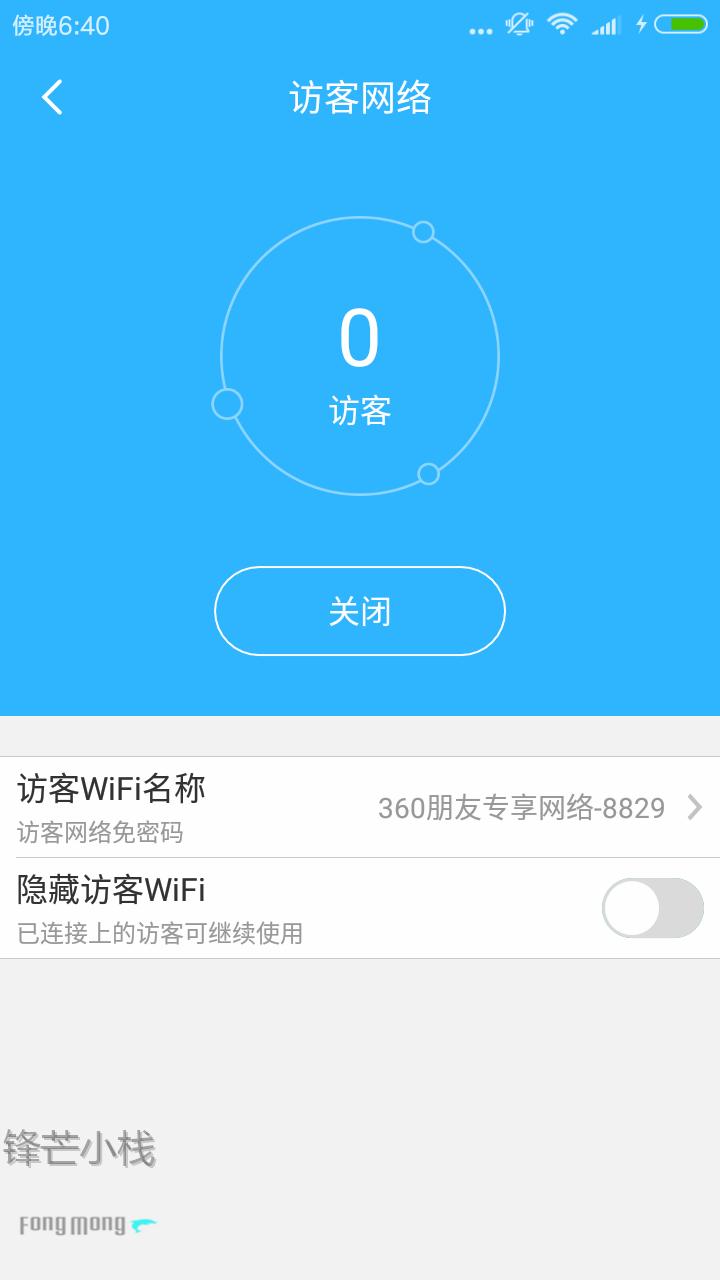Viewport: 720px width, 1280px height.
Task: Tap the back arrow to leave guest network page
Action: tap(50, 97)
